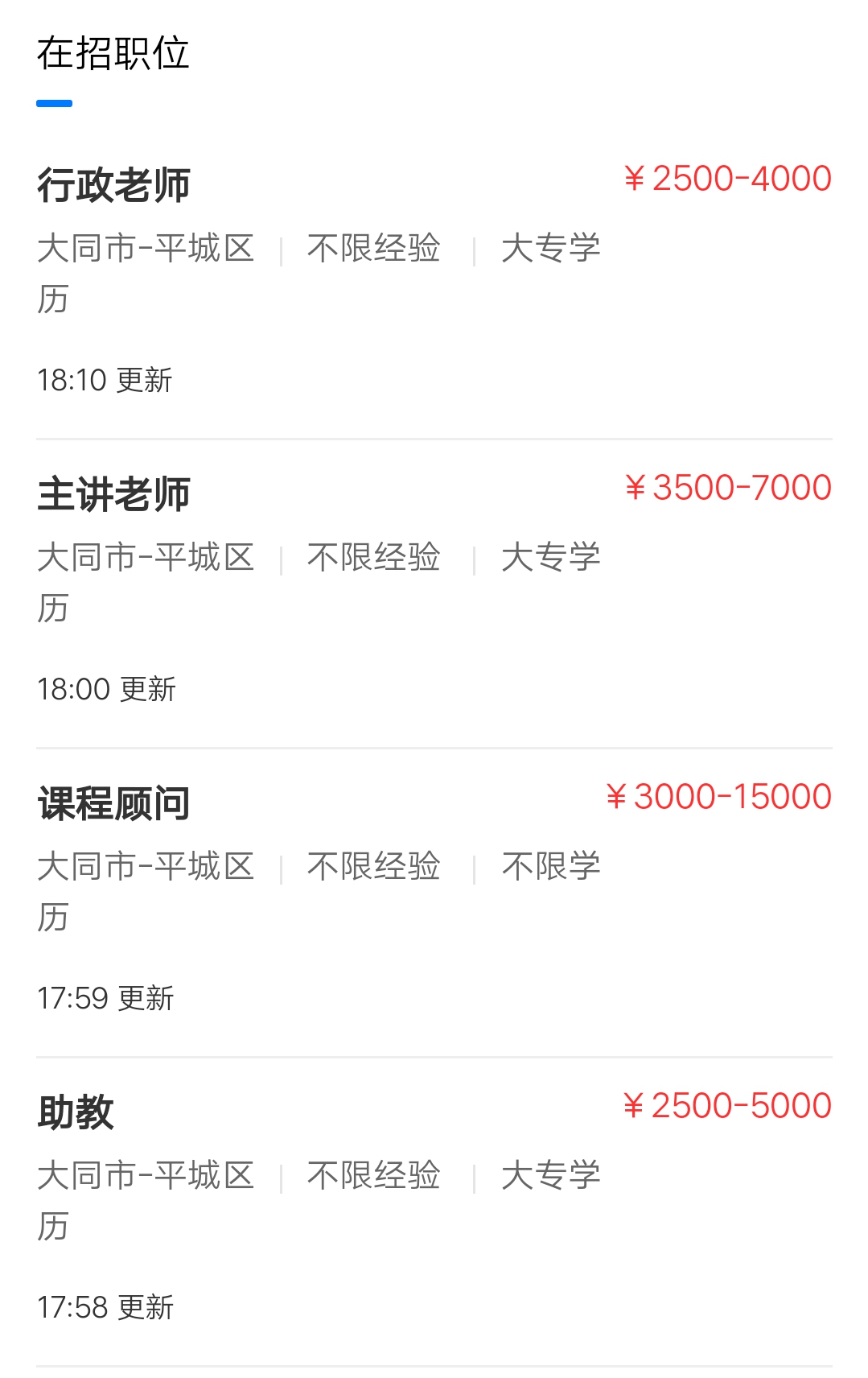Viewport: 868px width, 1378px height.
Task: Click 大同市-平城区 location tag under 行政老师
Action: [x=146, y=248]
